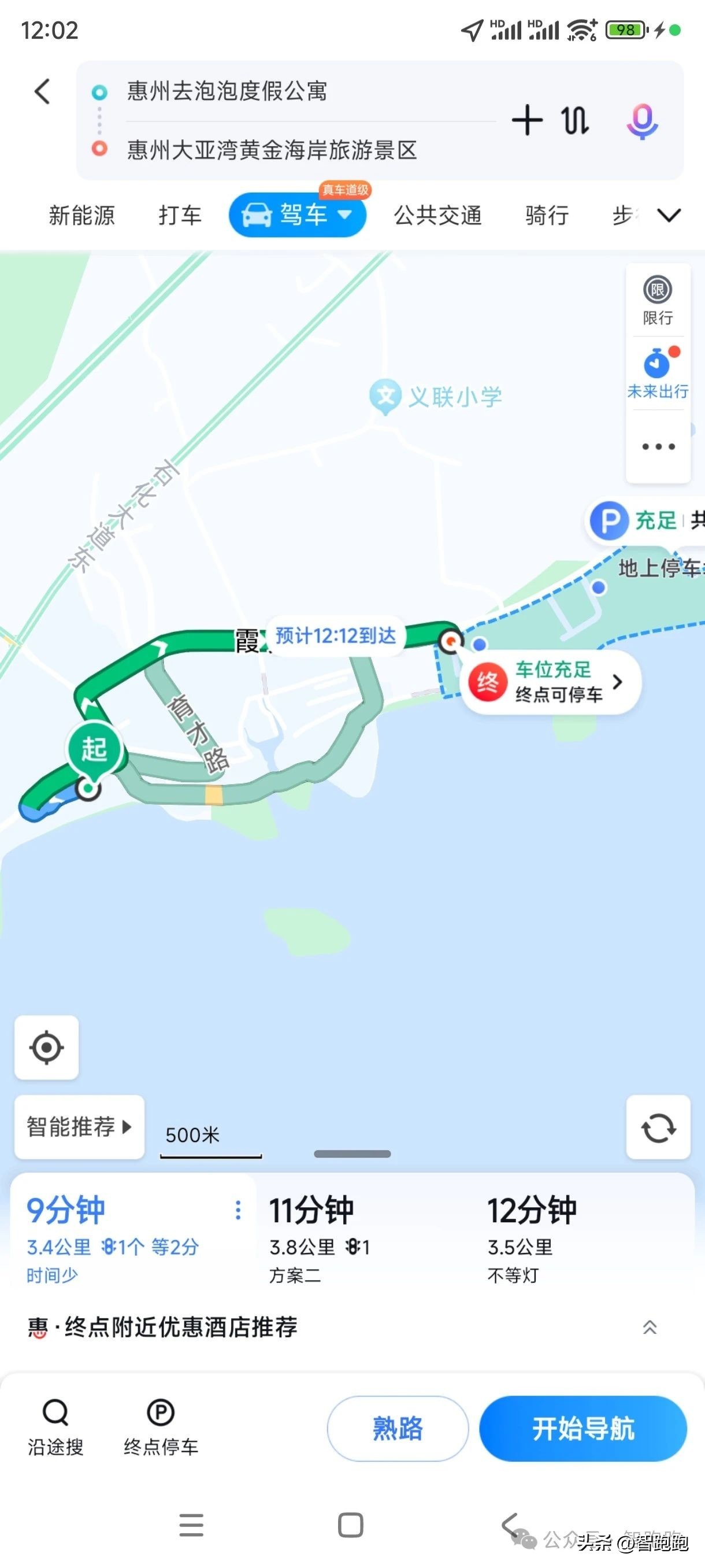Refresh the route results

[x=658, y=1127]
